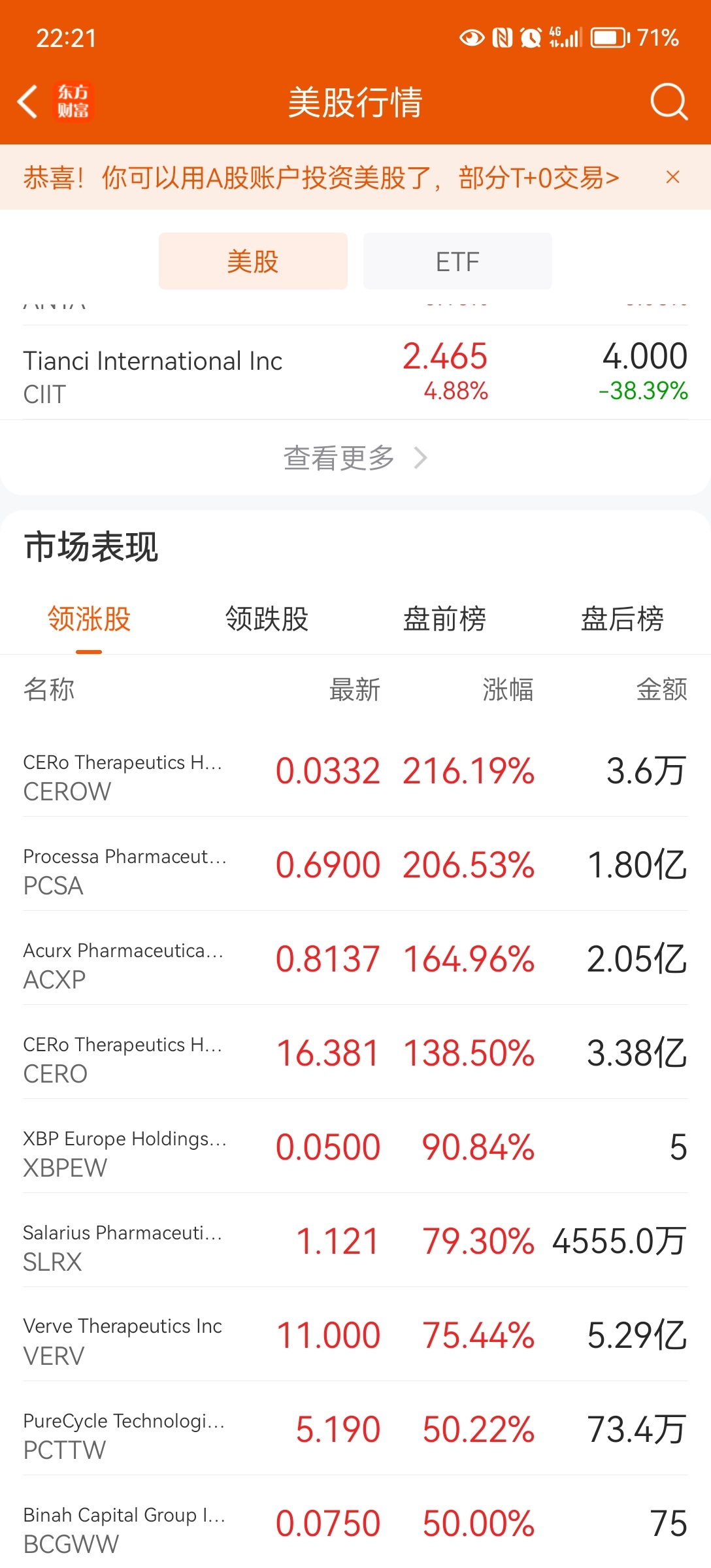Select the 美股 segment
711x1568 pixels.
coord(253,261)
